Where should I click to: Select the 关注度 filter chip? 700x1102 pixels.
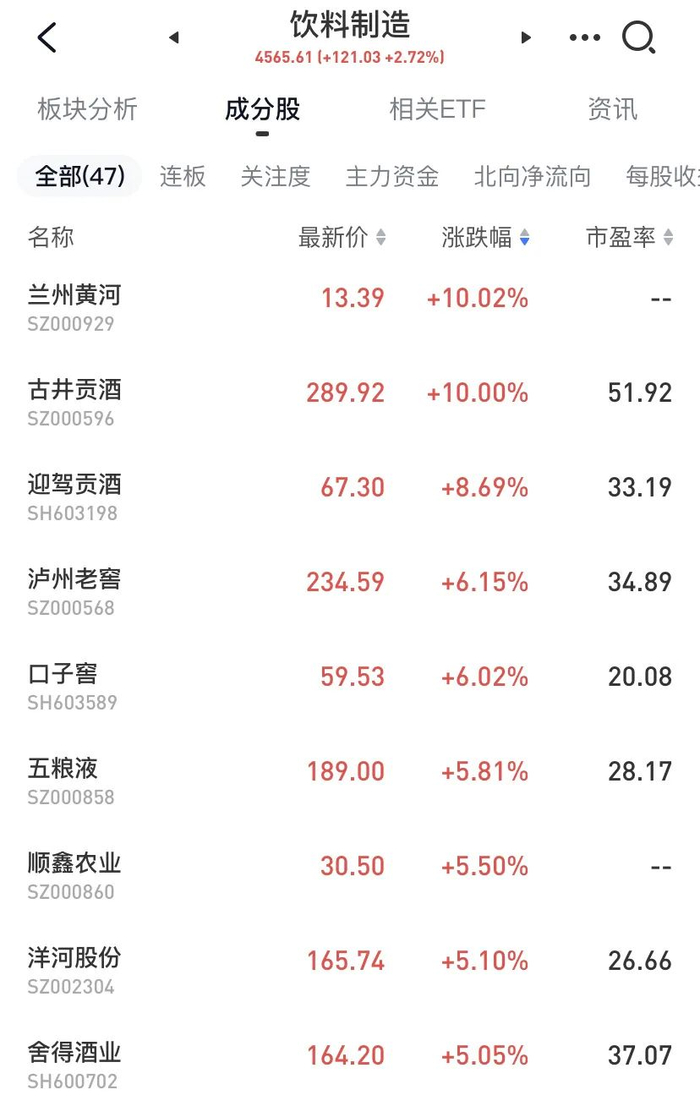point(275,177)
